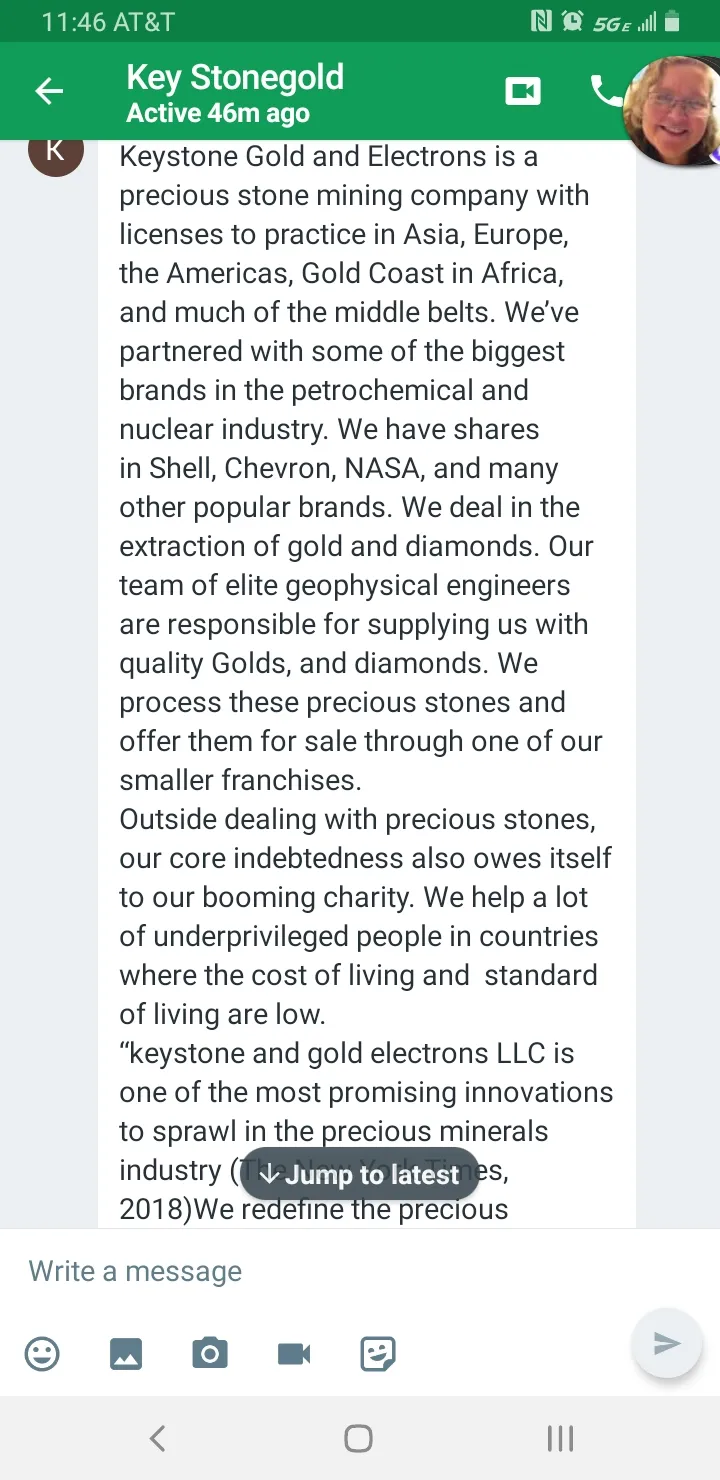Open recent apps from navigation bar
This screenshot has height=1480, width=720.
pyautogui.click(x=560, y=1438)
